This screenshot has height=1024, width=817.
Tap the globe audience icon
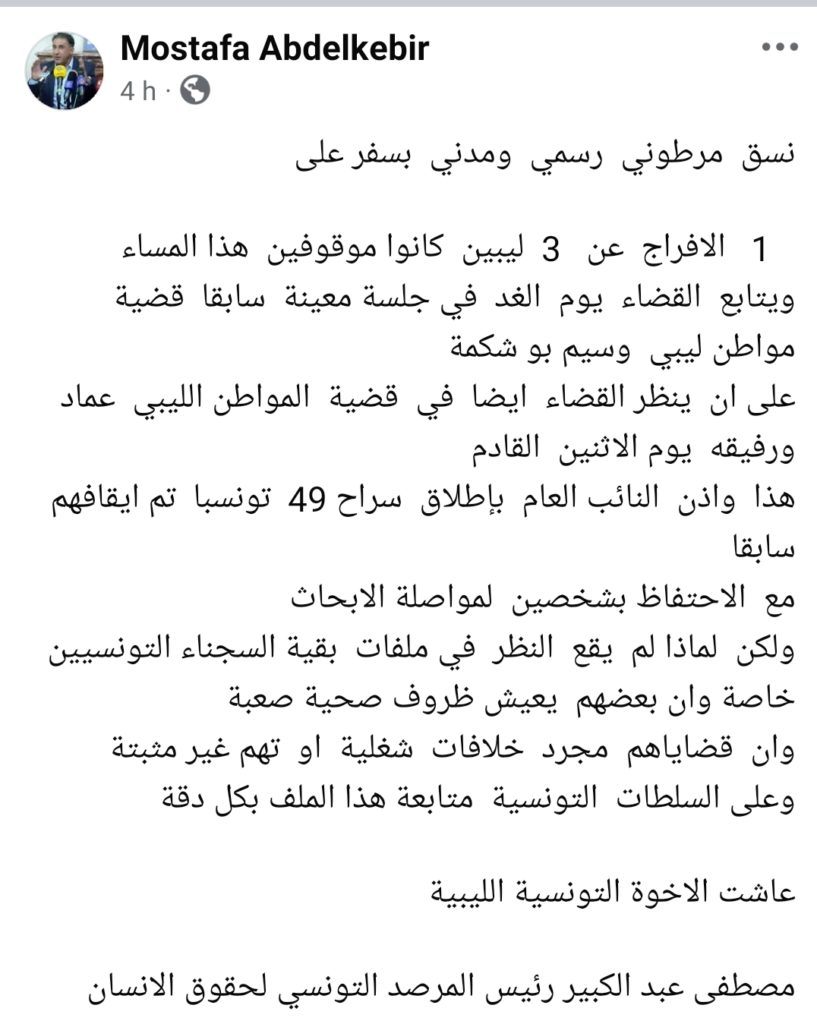point(197,91)
